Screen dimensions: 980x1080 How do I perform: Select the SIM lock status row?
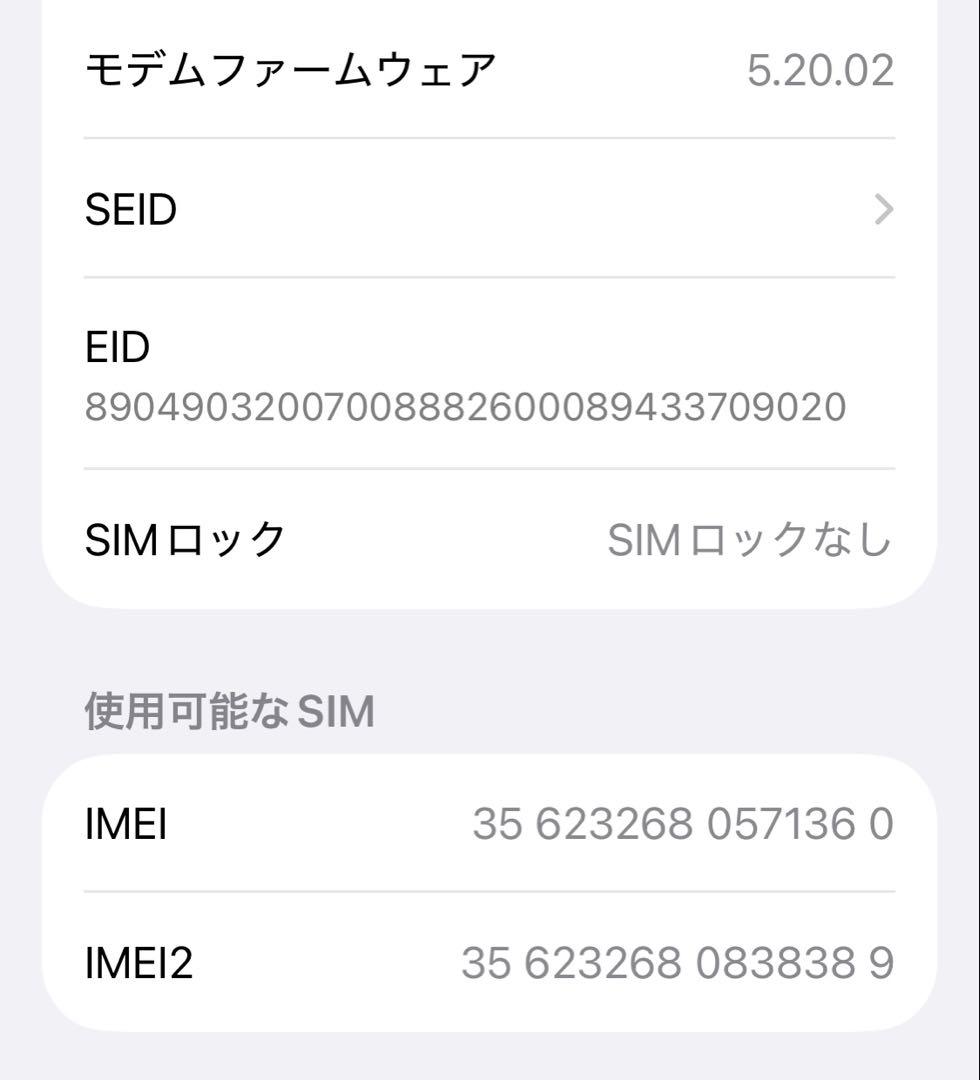click(400, 539)
